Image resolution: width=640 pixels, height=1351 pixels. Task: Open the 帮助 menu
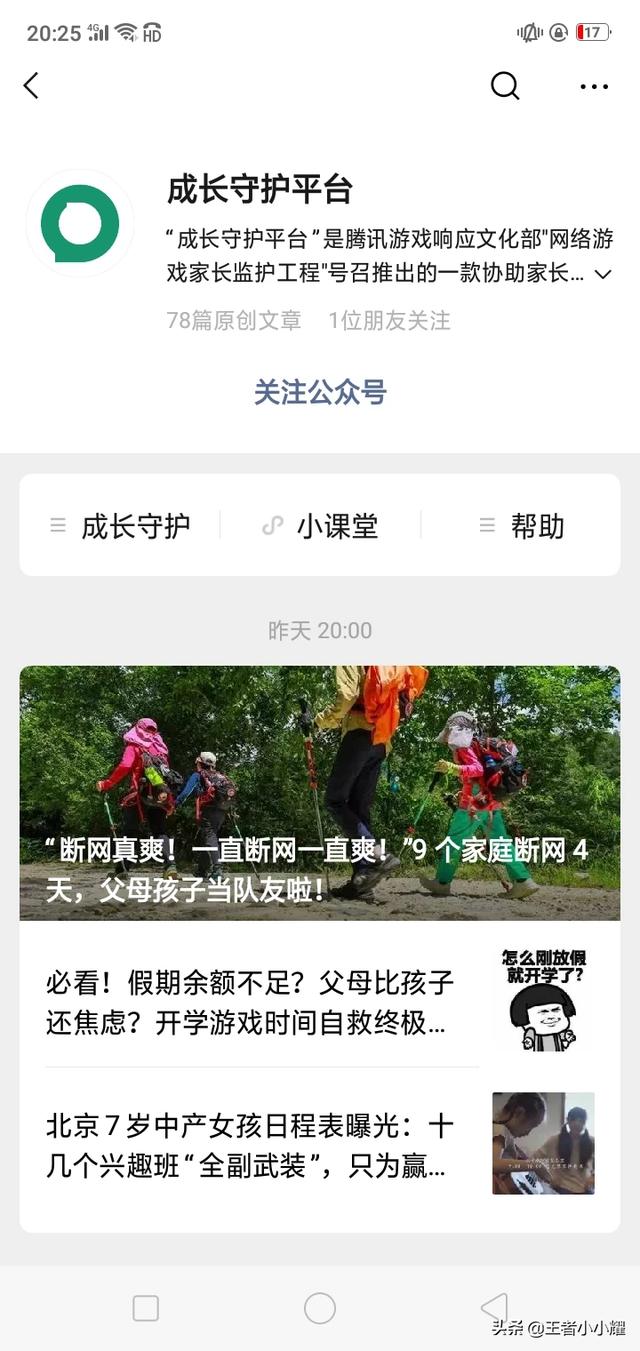[521, 526]
